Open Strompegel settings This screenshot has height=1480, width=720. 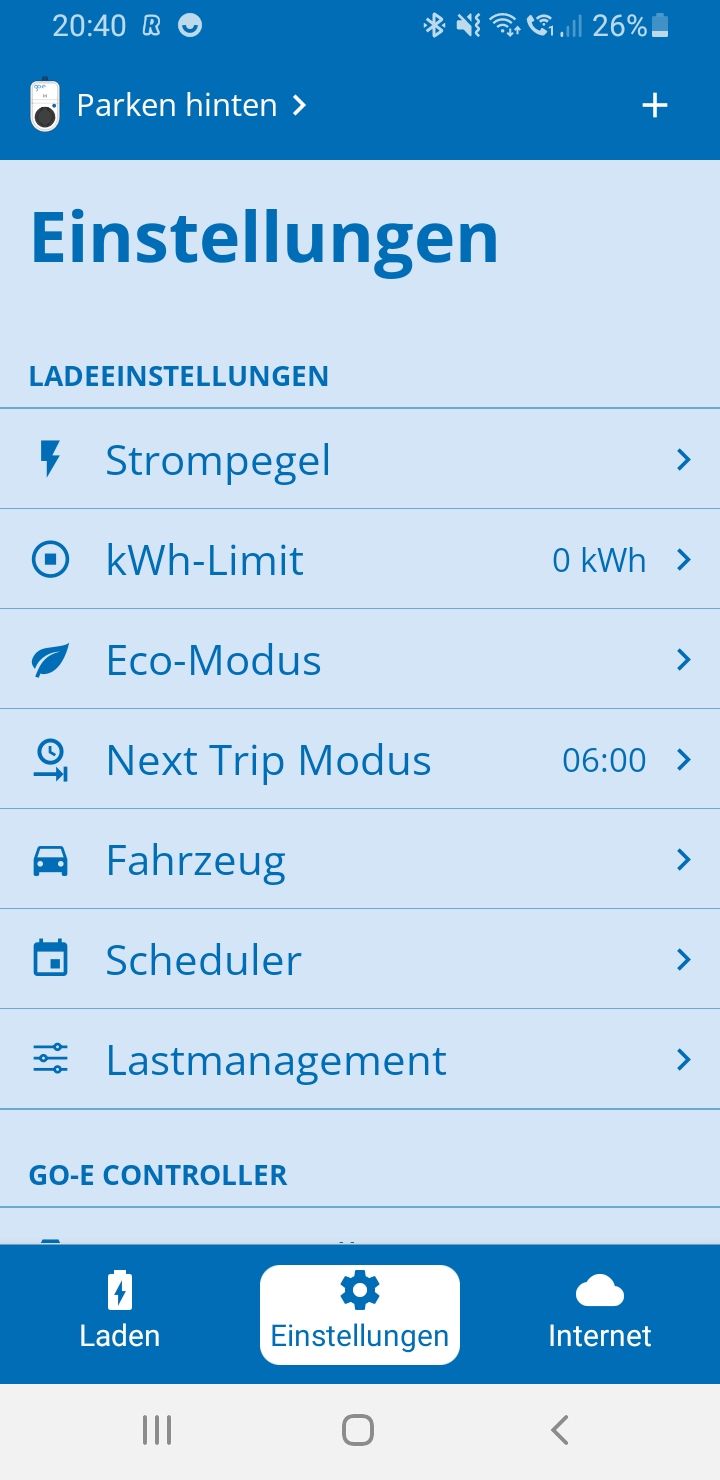(x=360, y=460)
